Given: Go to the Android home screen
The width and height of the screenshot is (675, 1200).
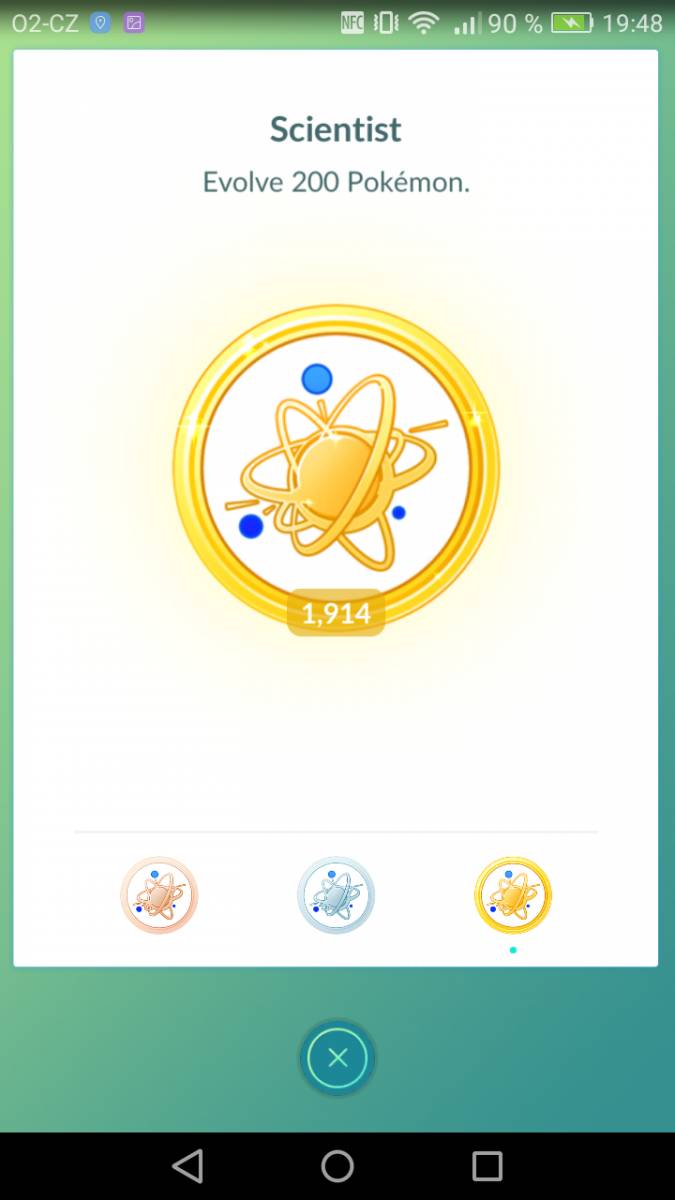Looking at the screenshot, I should coord(338,1166).
